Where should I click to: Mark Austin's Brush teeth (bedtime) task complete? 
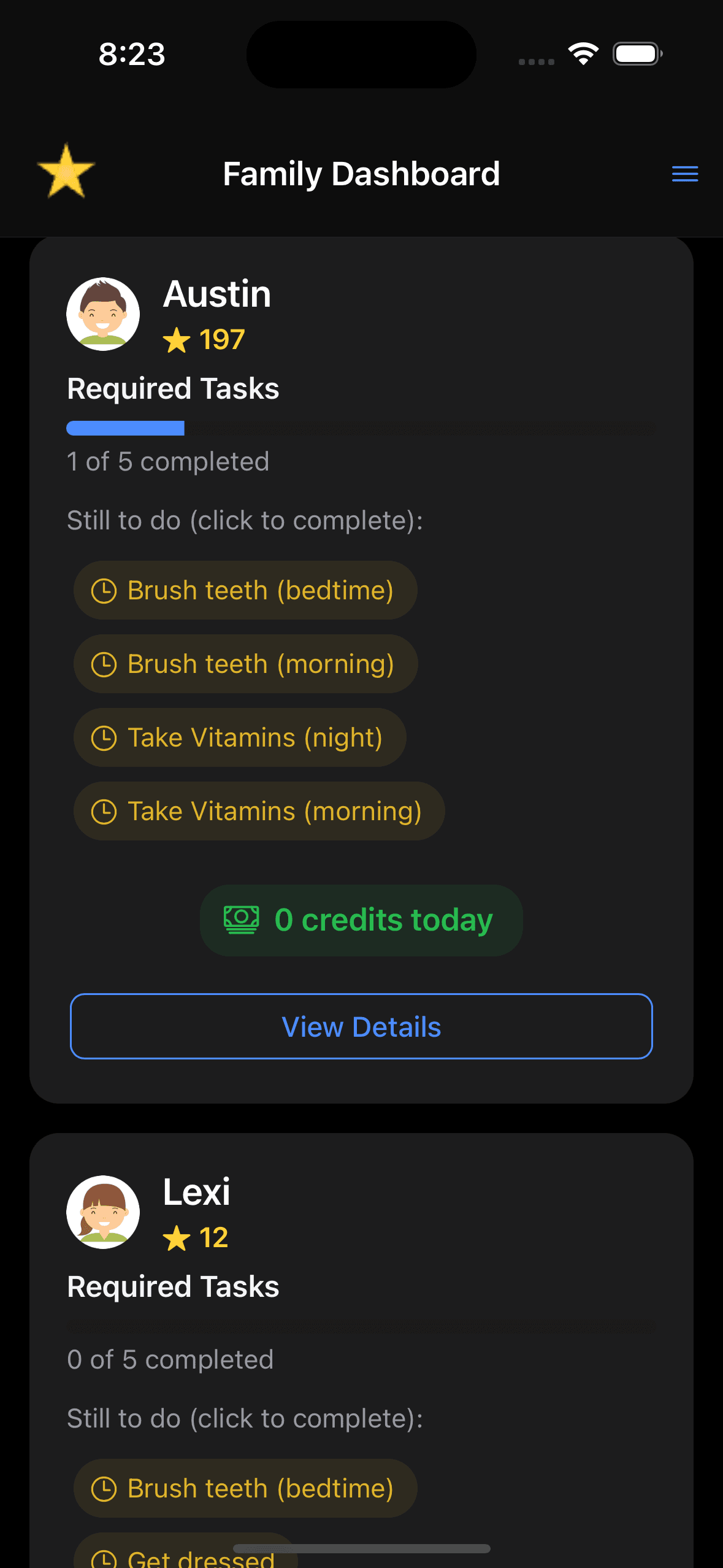pos(245,590)
